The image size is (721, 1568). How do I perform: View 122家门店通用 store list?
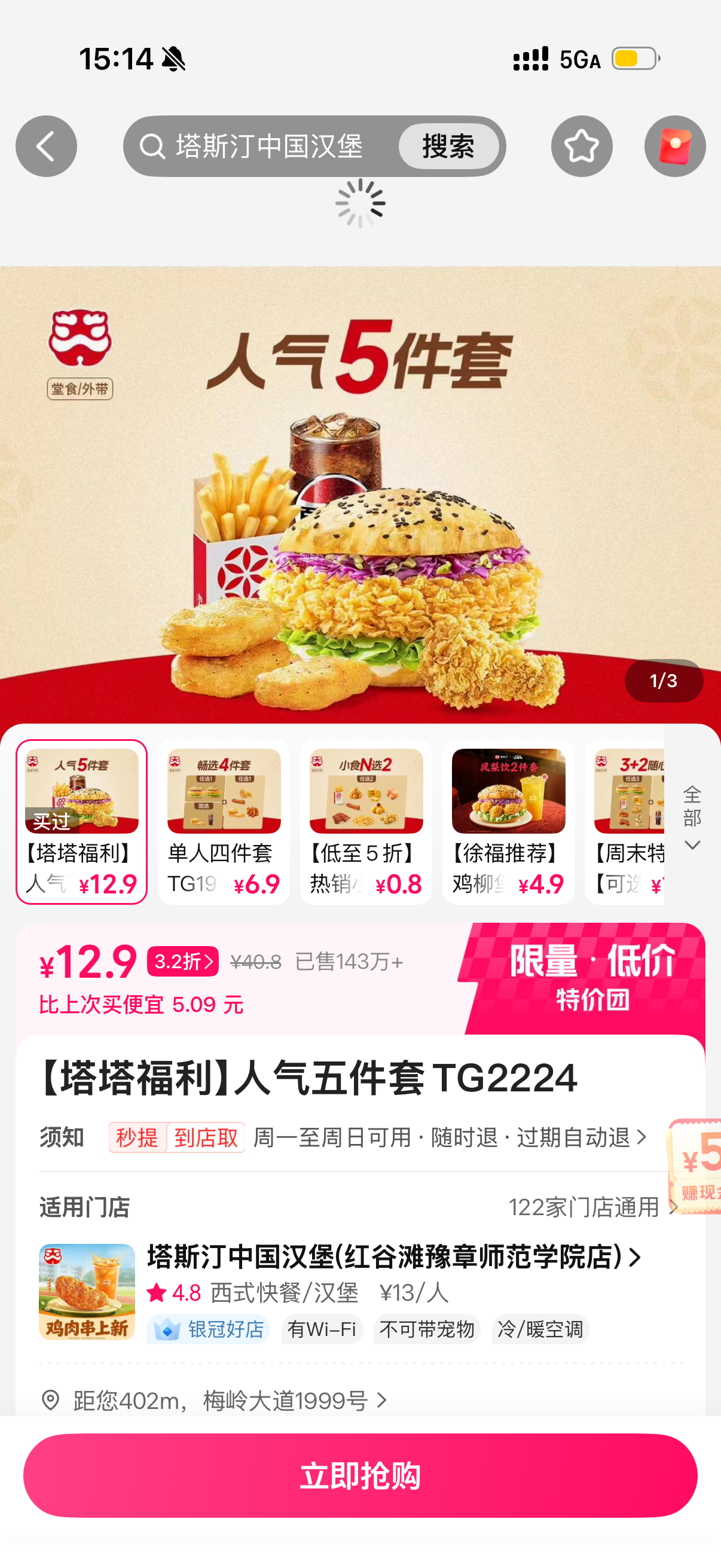[593, 1206]
